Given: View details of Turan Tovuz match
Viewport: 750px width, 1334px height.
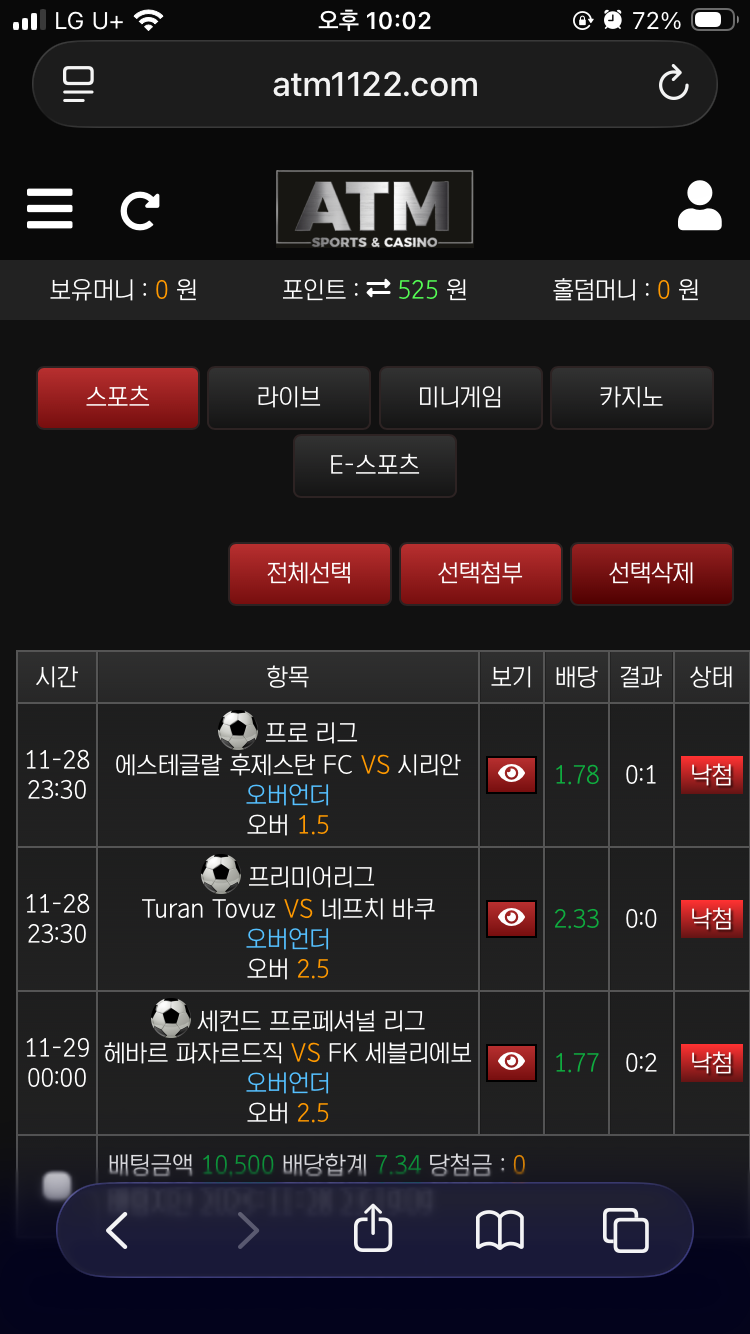Looking at the screenshot, I should (511, 918).
